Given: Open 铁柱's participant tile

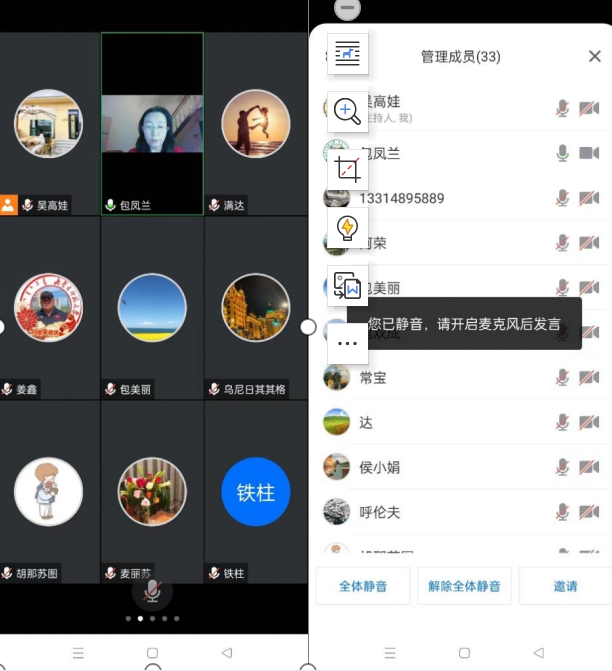Looking at the screenshot, I should tap(256, 492).
